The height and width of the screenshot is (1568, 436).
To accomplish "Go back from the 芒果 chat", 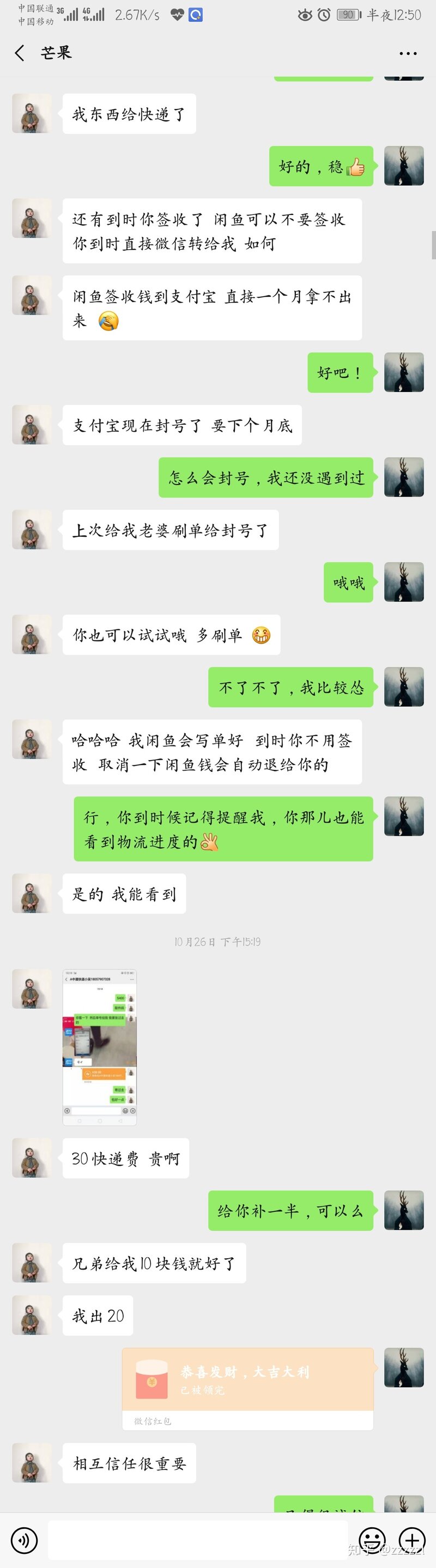I will 20,53.
